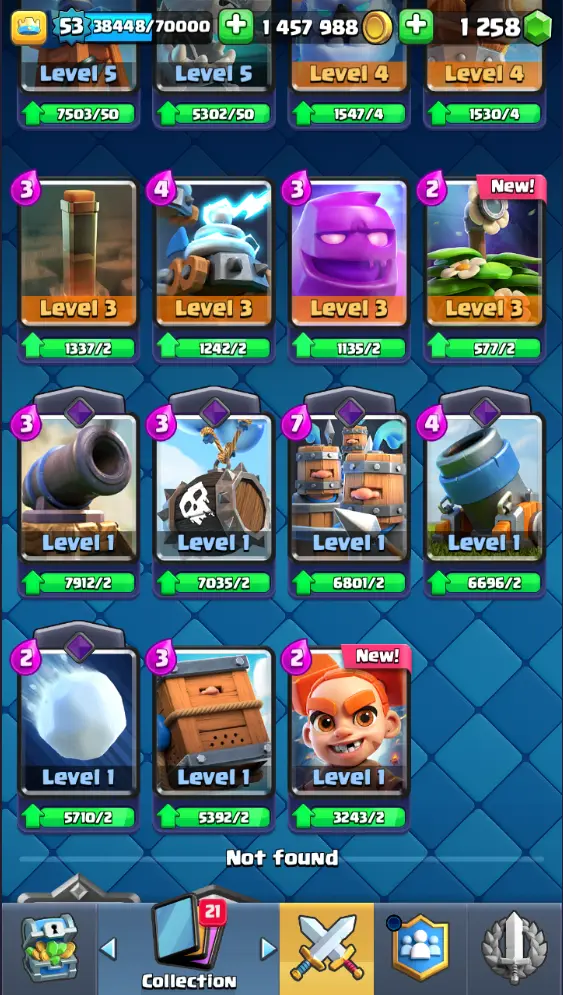This screenshot has height=995, width=563.
Task: Tap the green plus next to gold
Action: 235,27
